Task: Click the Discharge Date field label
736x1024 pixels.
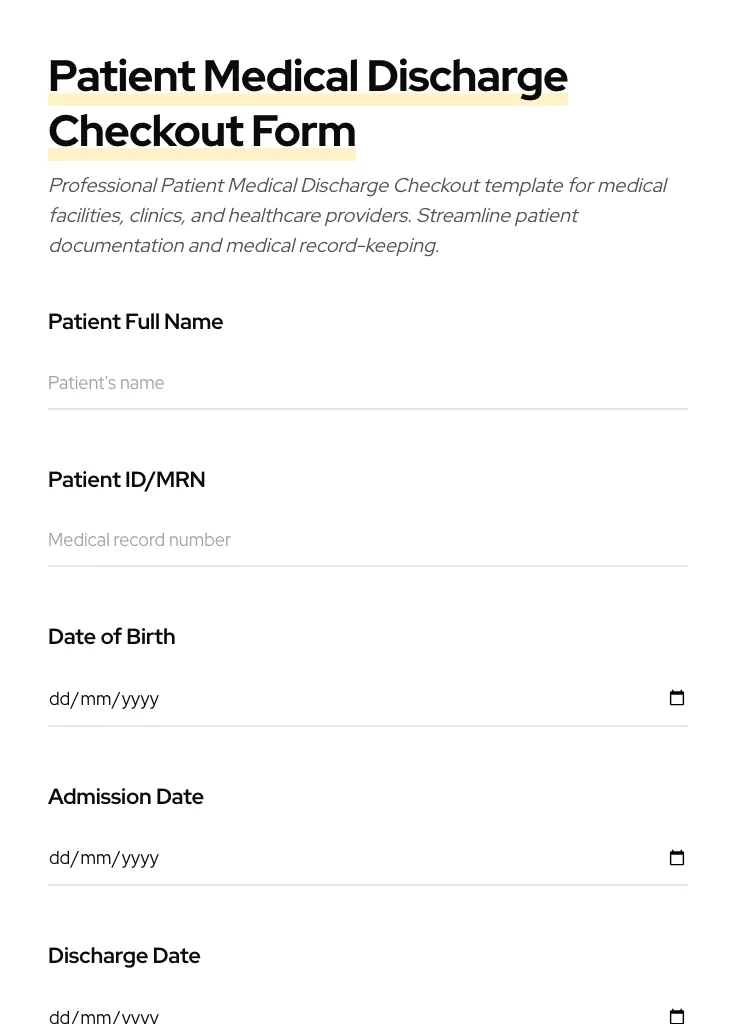Action: 124,955
